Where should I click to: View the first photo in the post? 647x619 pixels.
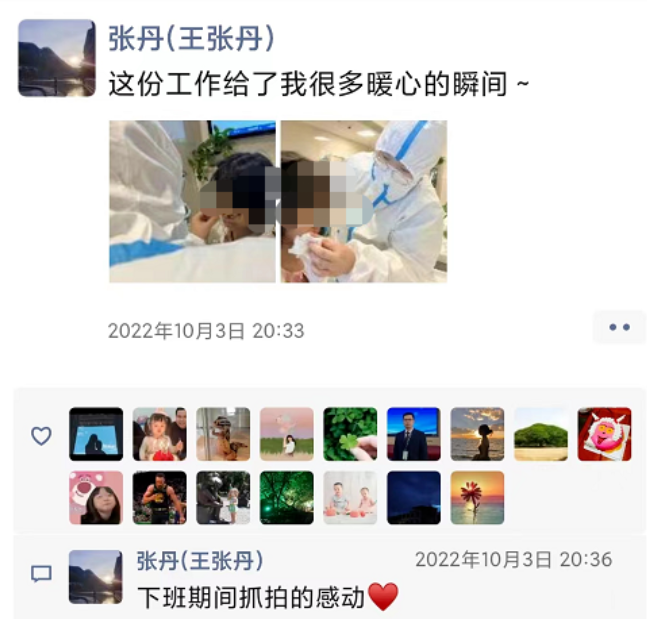[x=192, y=201]
